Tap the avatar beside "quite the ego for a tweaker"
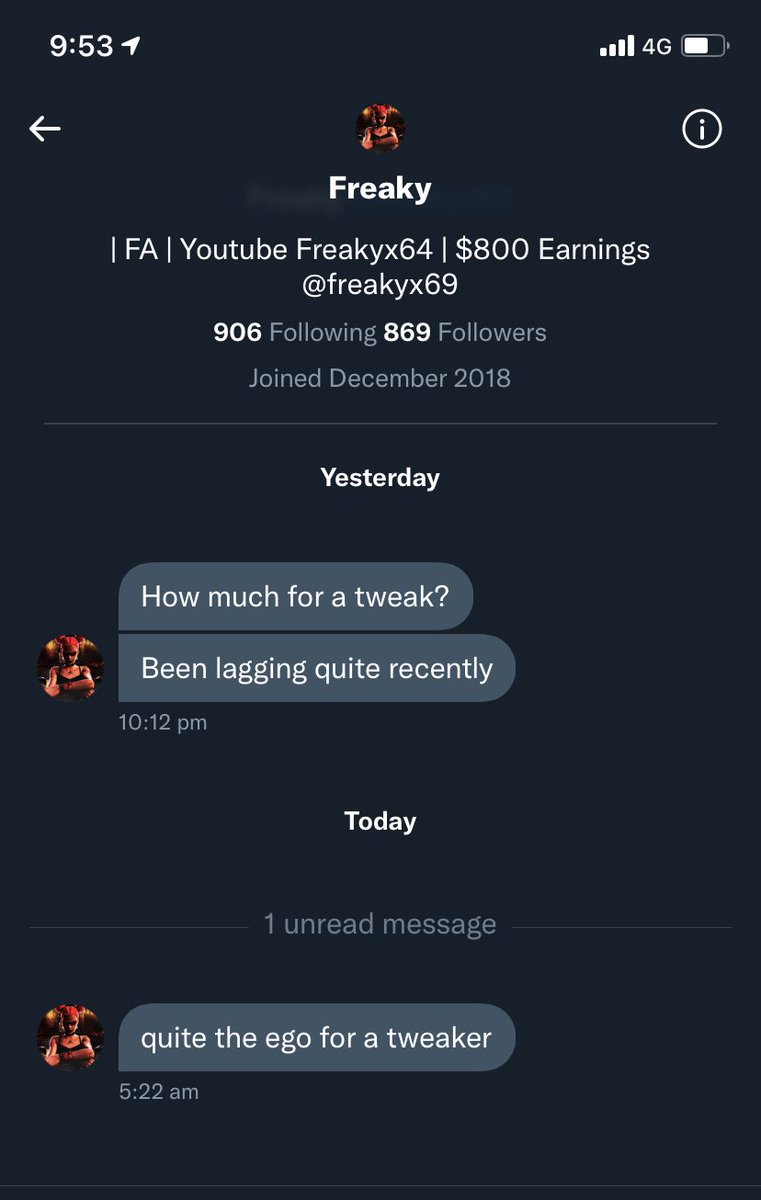The width and height of the screenshot is (761, 1200). (x=70, y=1037)
